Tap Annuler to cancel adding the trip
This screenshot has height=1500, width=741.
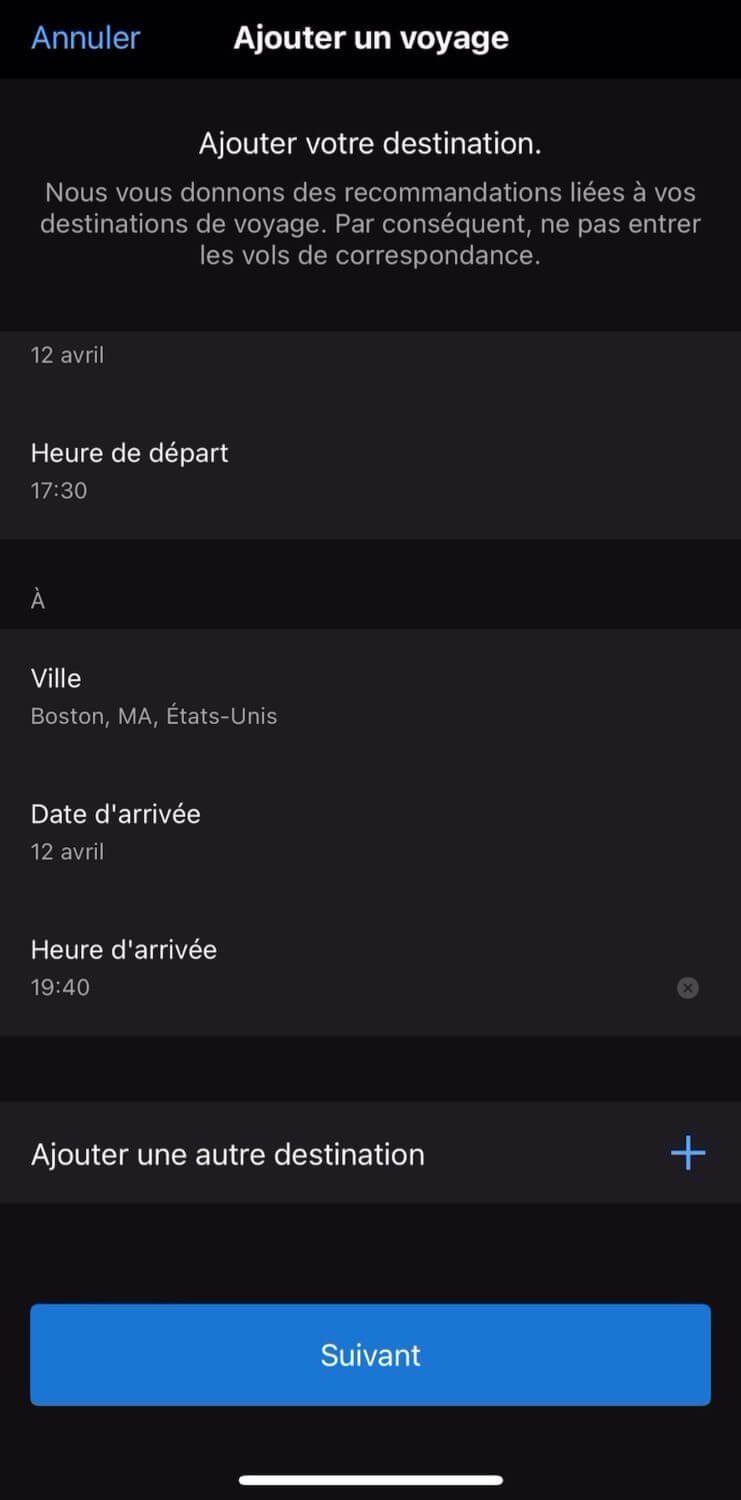[86, 38]
